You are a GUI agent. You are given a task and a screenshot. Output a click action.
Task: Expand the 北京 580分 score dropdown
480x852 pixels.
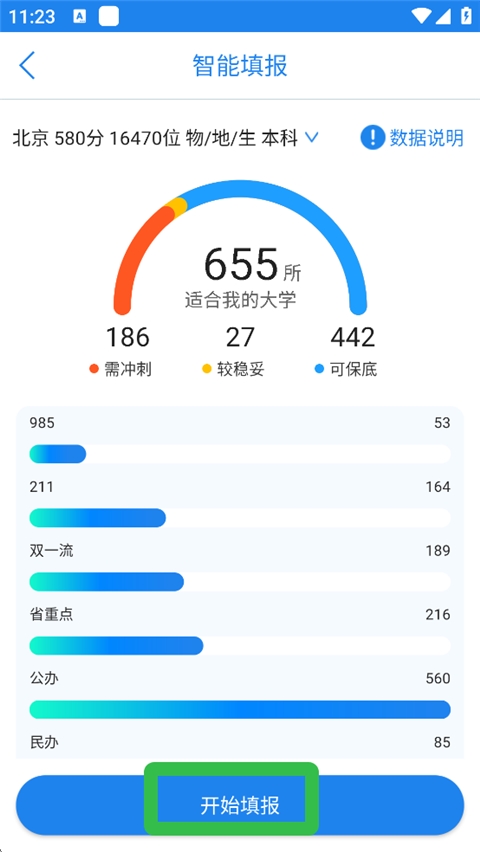(165, 139)
